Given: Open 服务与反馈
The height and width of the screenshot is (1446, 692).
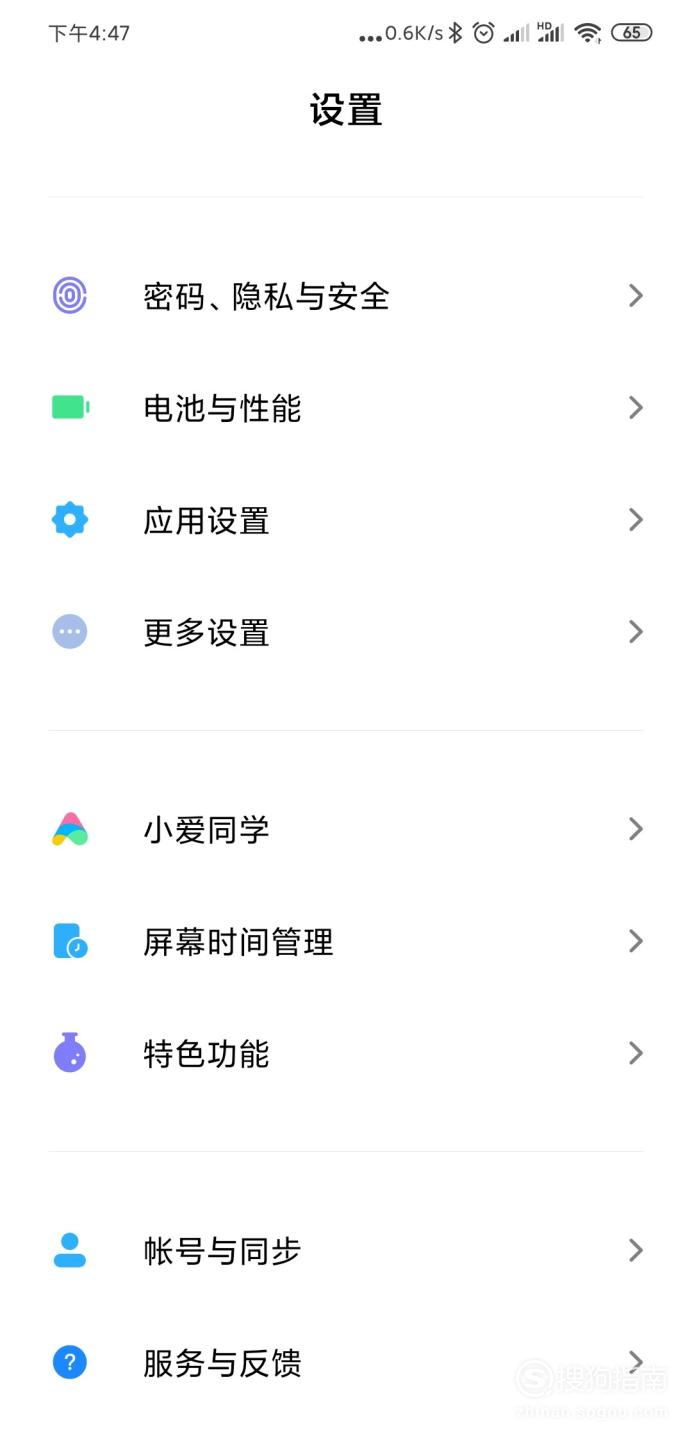Looking at the screenshot, I should click(346, 1362).
